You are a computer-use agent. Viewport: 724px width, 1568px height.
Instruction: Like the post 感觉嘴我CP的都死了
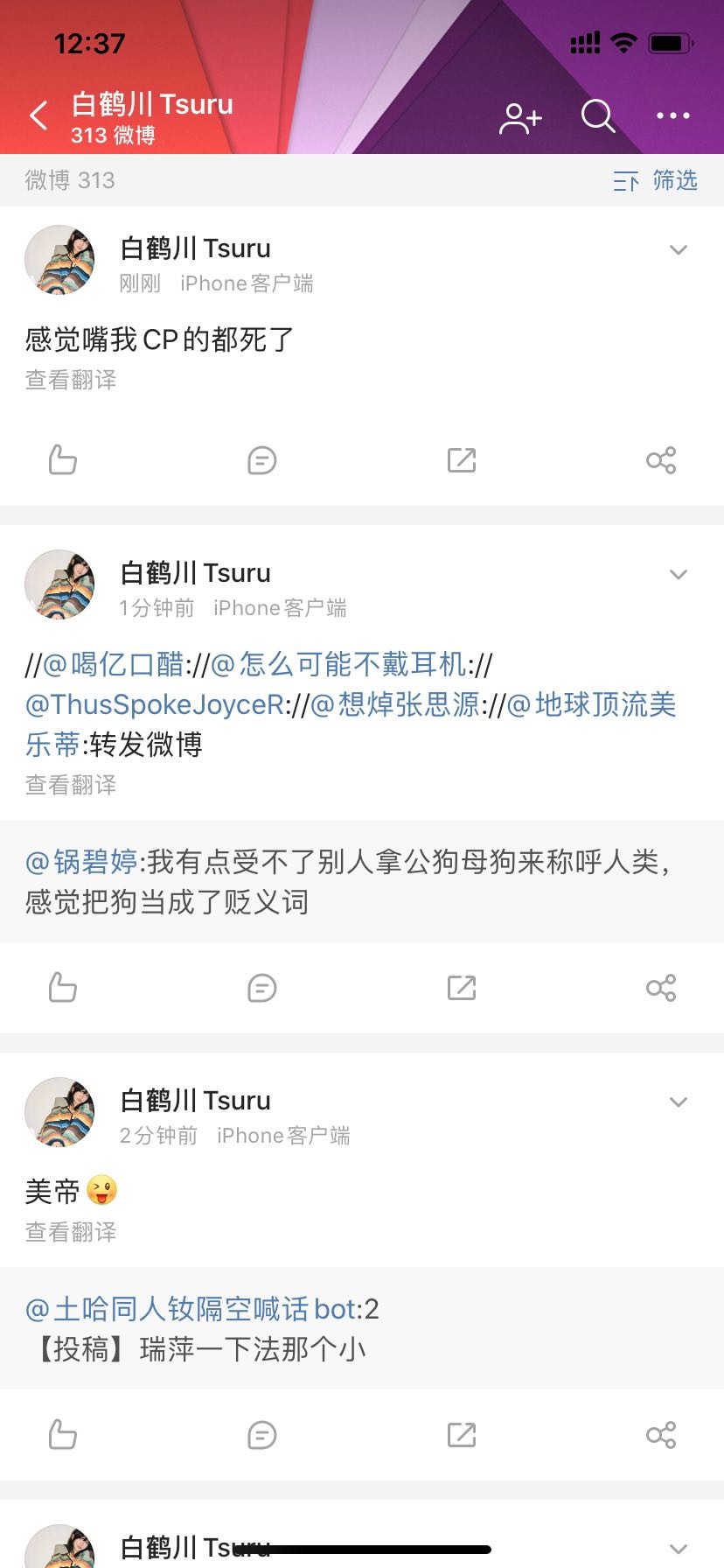pyautogui.click(x=63, y=460)
